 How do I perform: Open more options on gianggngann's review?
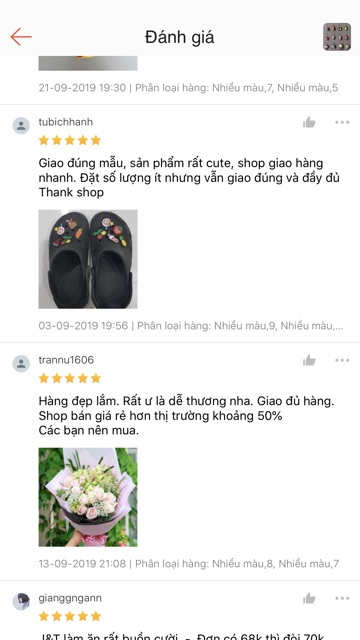[342, 598]
